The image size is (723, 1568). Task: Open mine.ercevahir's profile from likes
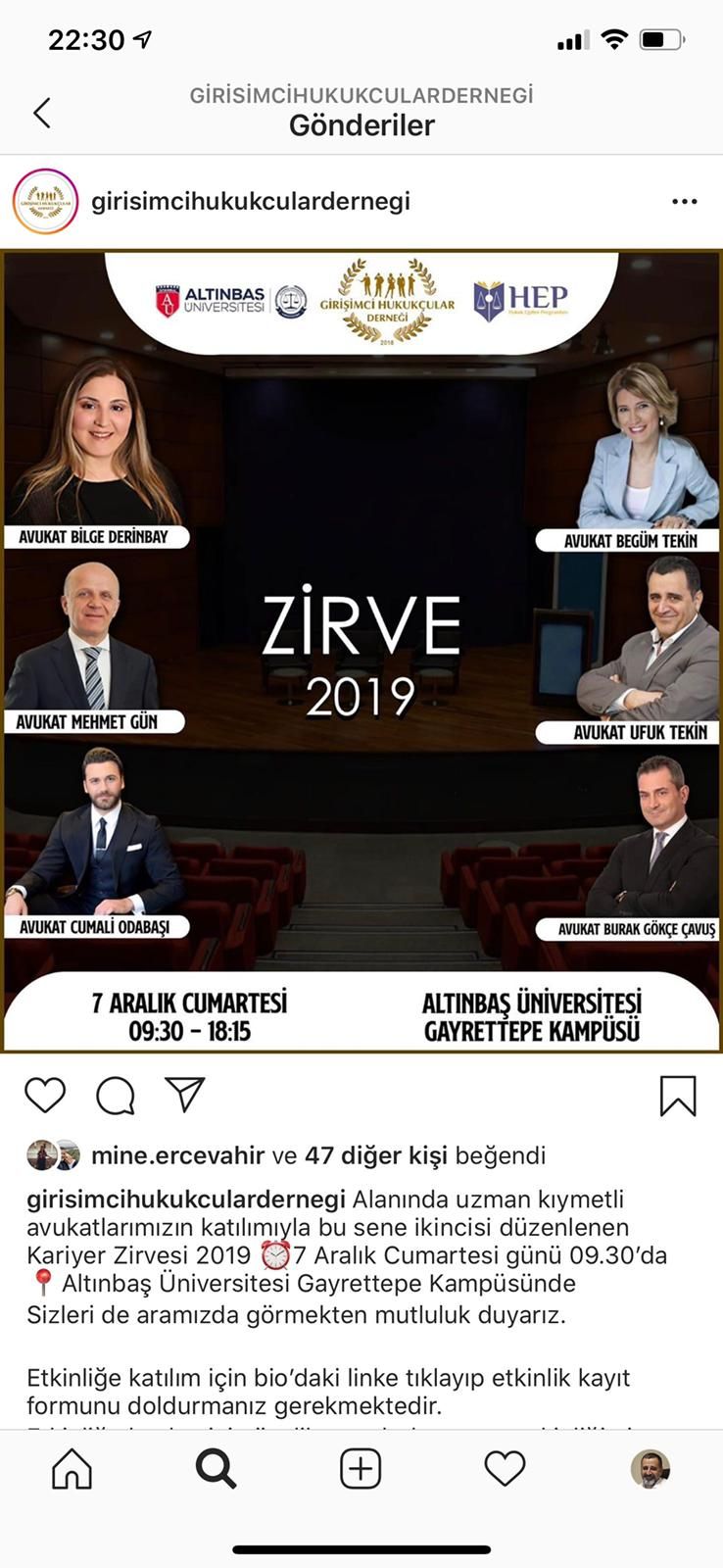click(x=177, y=1155)
